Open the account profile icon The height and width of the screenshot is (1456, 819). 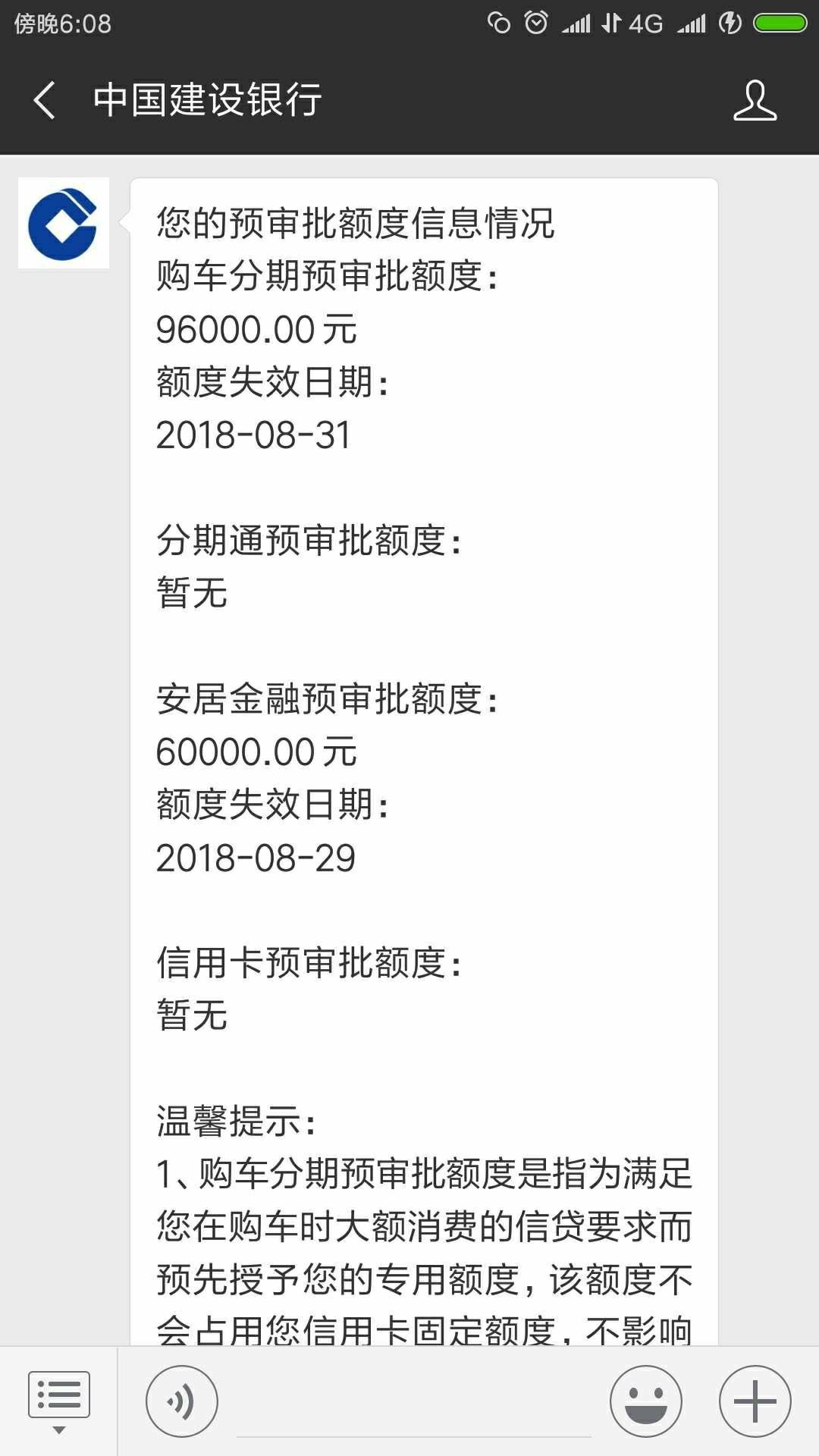point(755,100)
